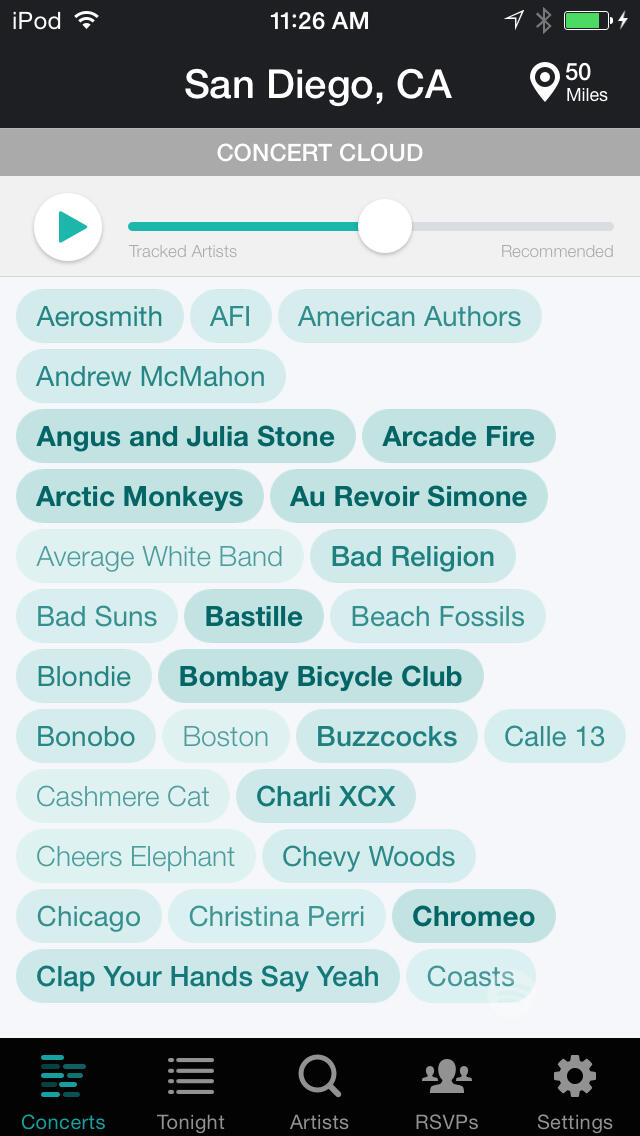Open the Aerosmith artist chip
The width and height of the screenshot is (640, 1136).
[x=99, y=317]
